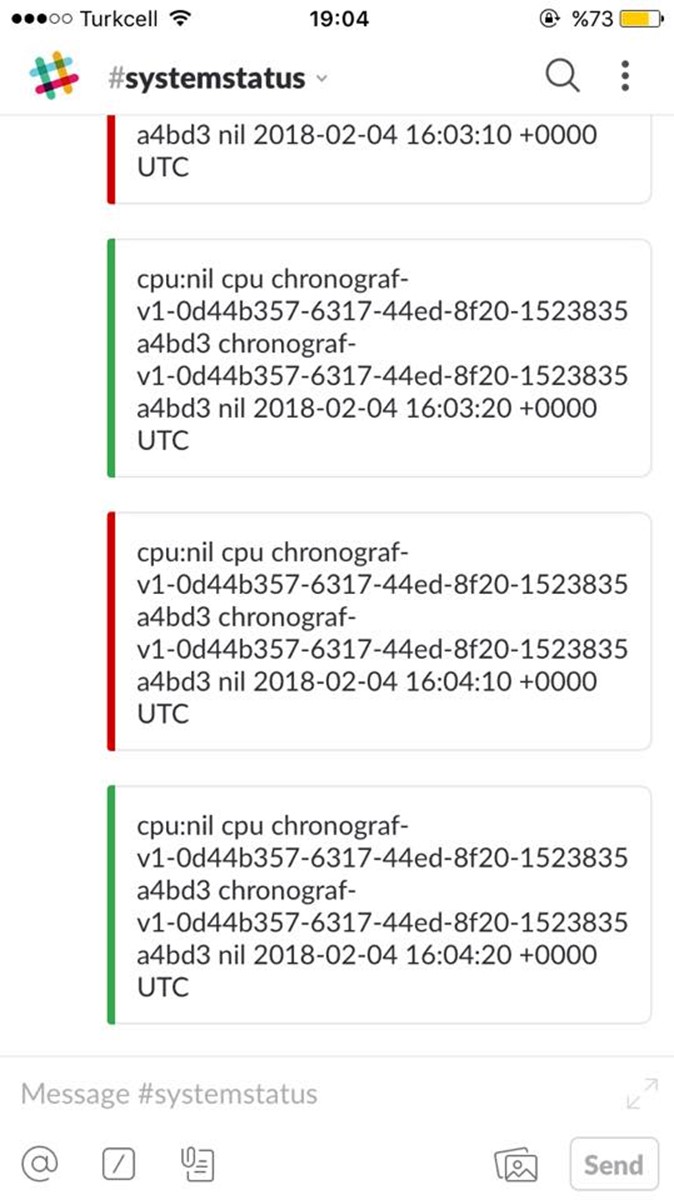Screen dimensions: 674x1200
Task: Open the Slack workspace logo menu
Action: pyautogui.click(x=54, y=77)
